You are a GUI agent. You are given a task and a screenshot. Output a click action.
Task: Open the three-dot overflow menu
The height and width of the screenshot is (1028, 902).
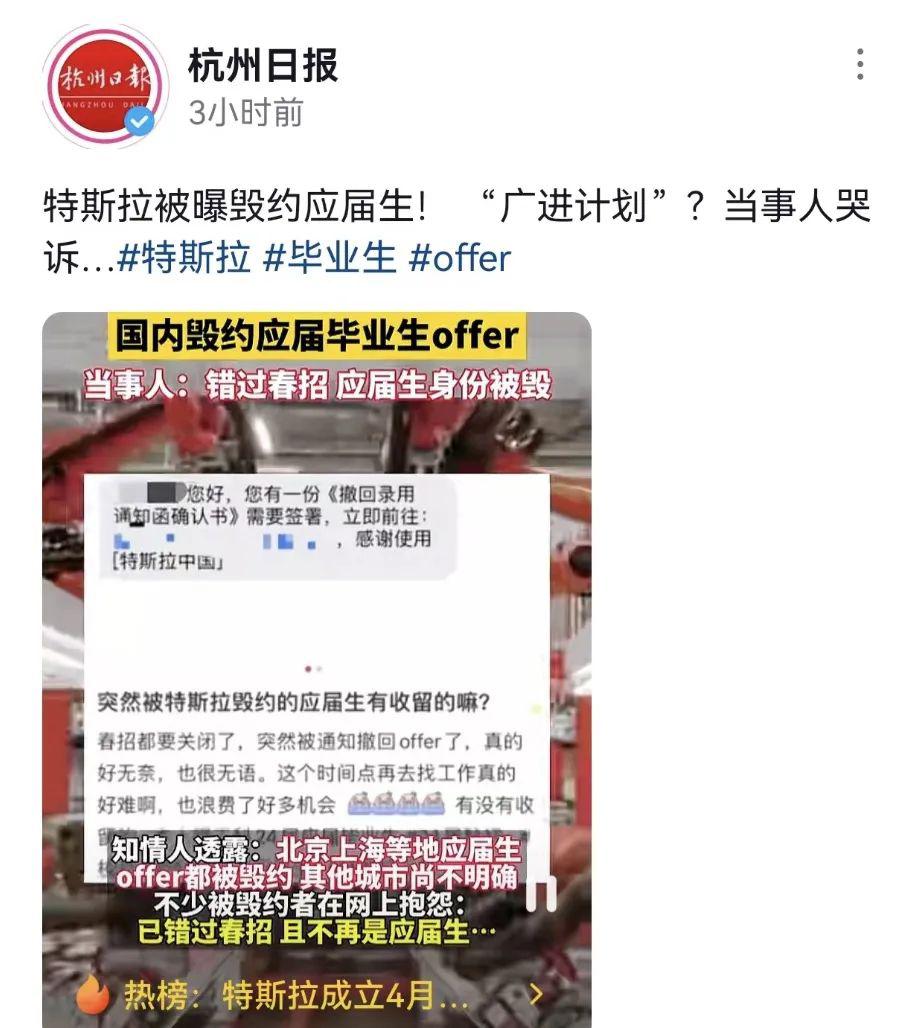[860, 64]
